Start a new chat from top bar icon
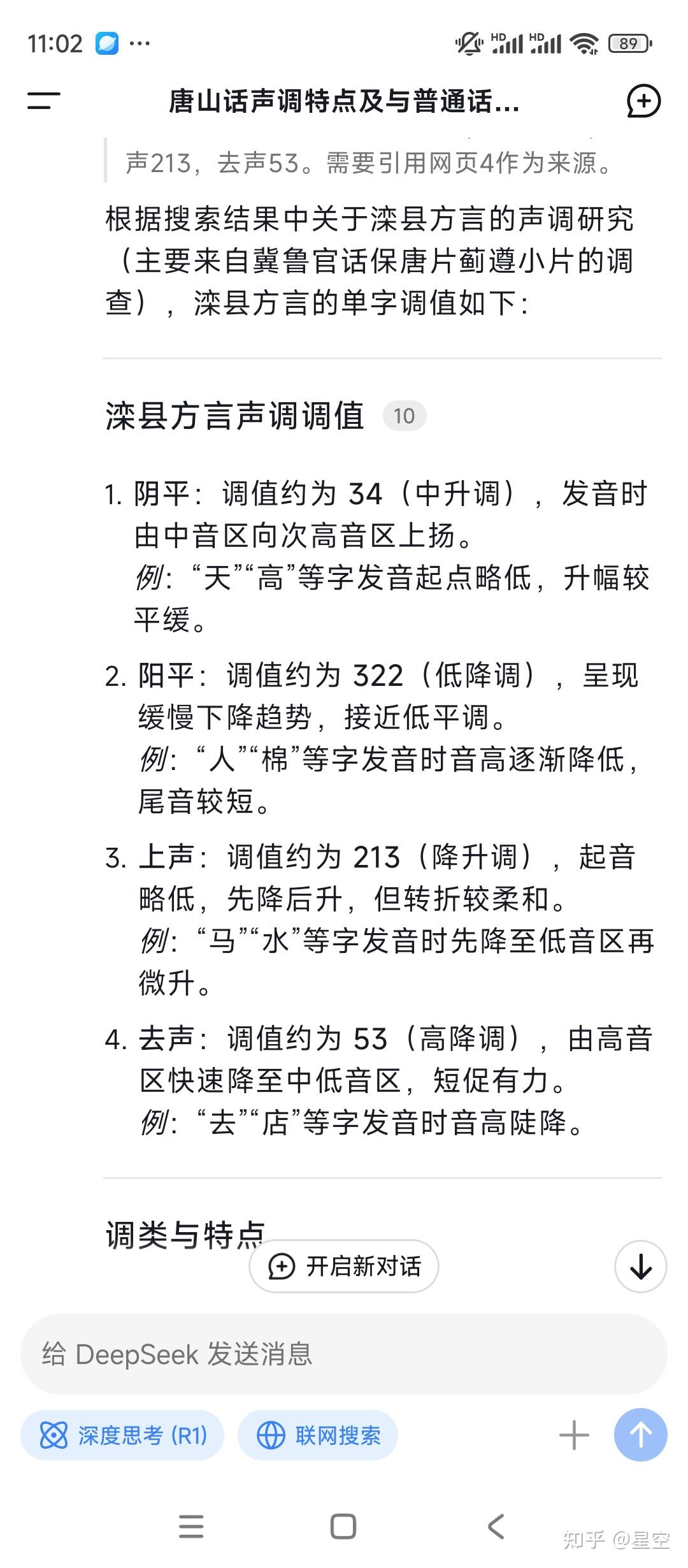The image size is (688, 1568). pos(643,101)
